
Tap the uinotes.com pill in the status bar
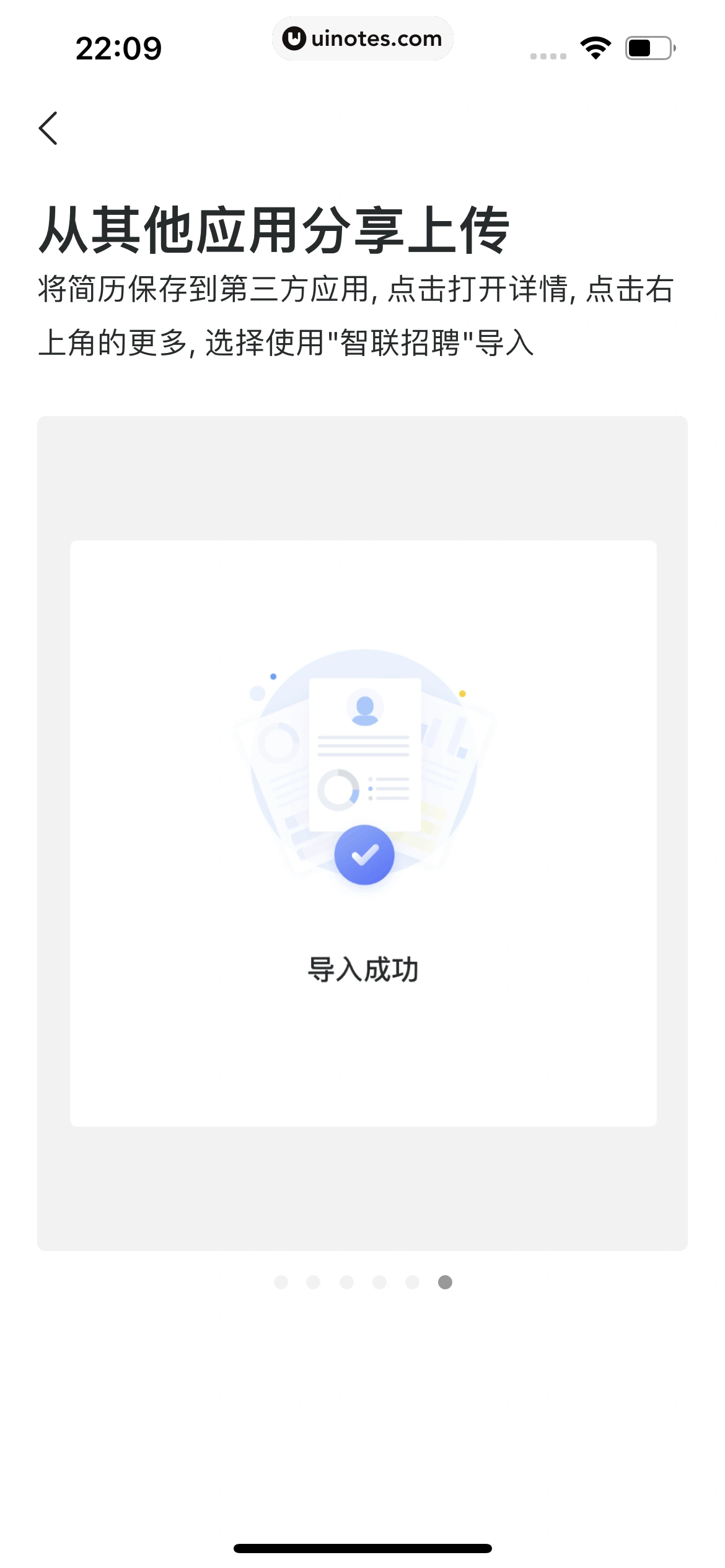click(x=362, y=38)
